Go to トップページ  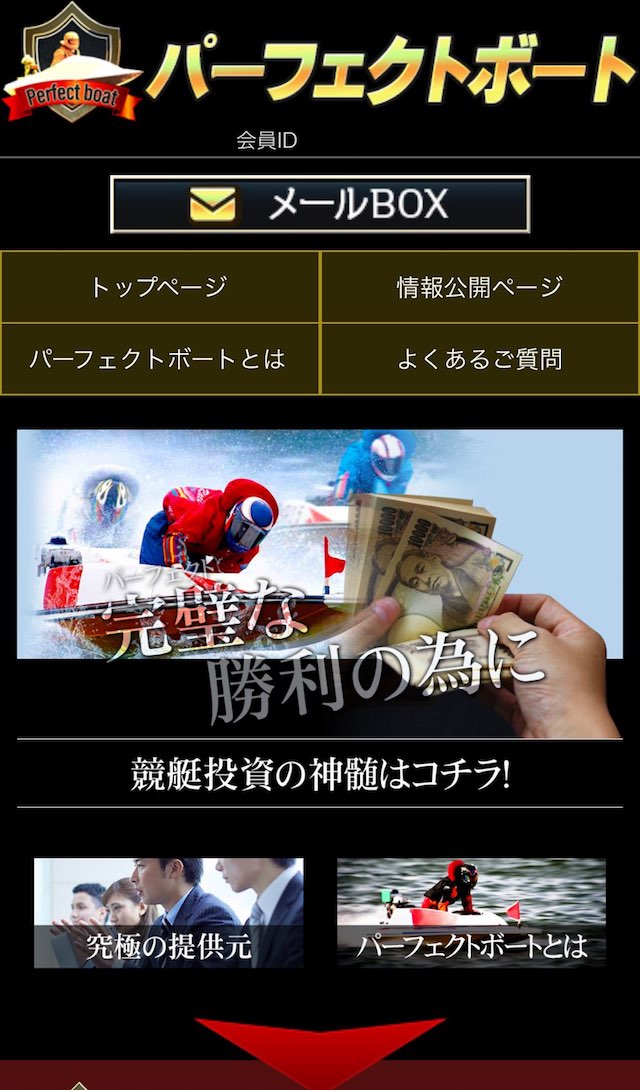160,287
